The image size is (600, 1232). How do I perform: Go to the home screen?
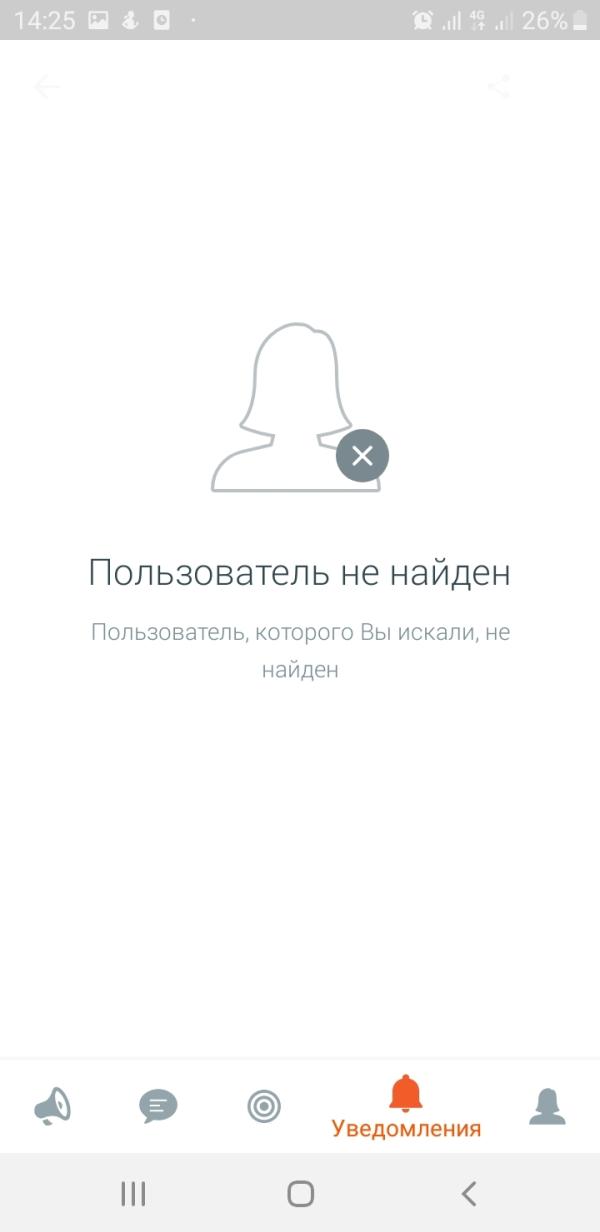300,1193
